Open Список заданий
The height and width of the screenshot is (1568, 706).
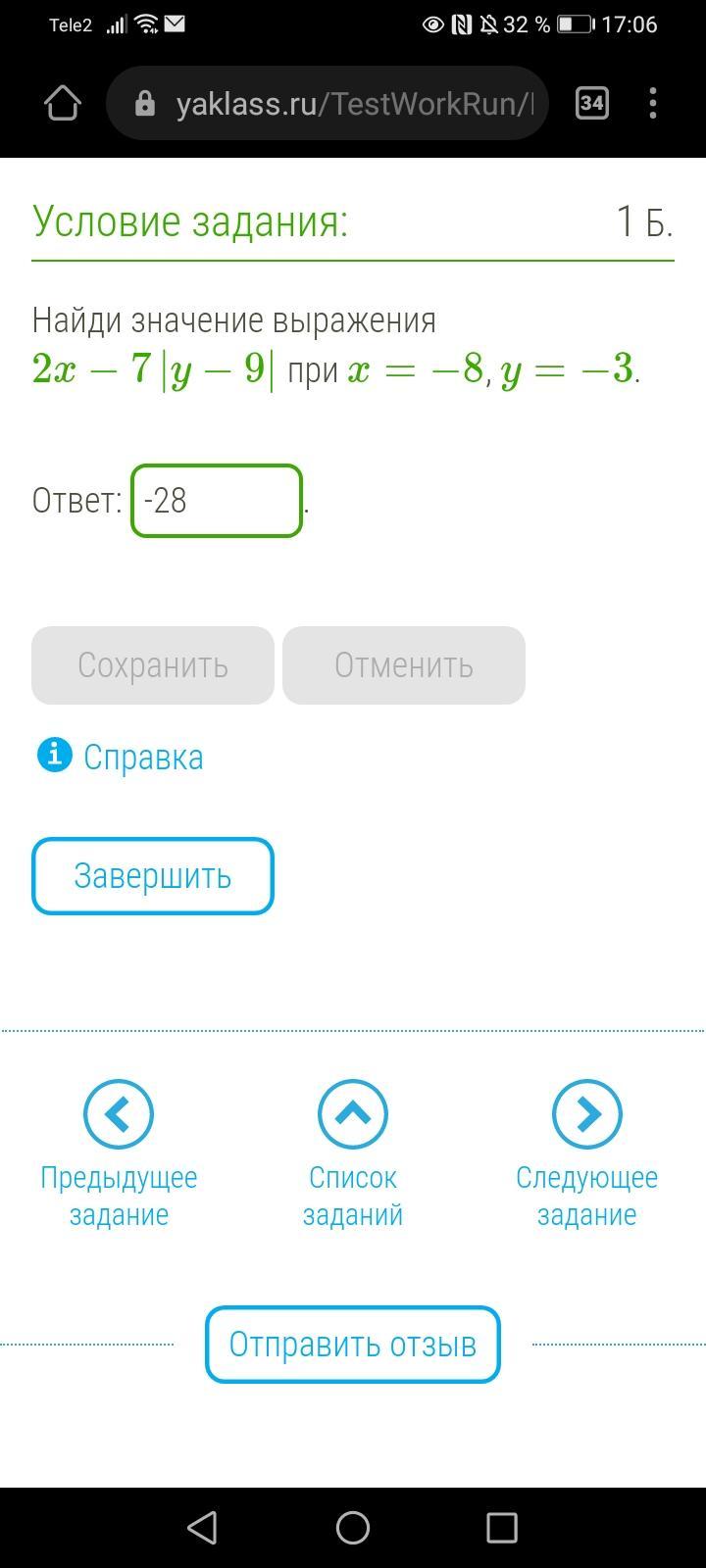(353, 1156)
